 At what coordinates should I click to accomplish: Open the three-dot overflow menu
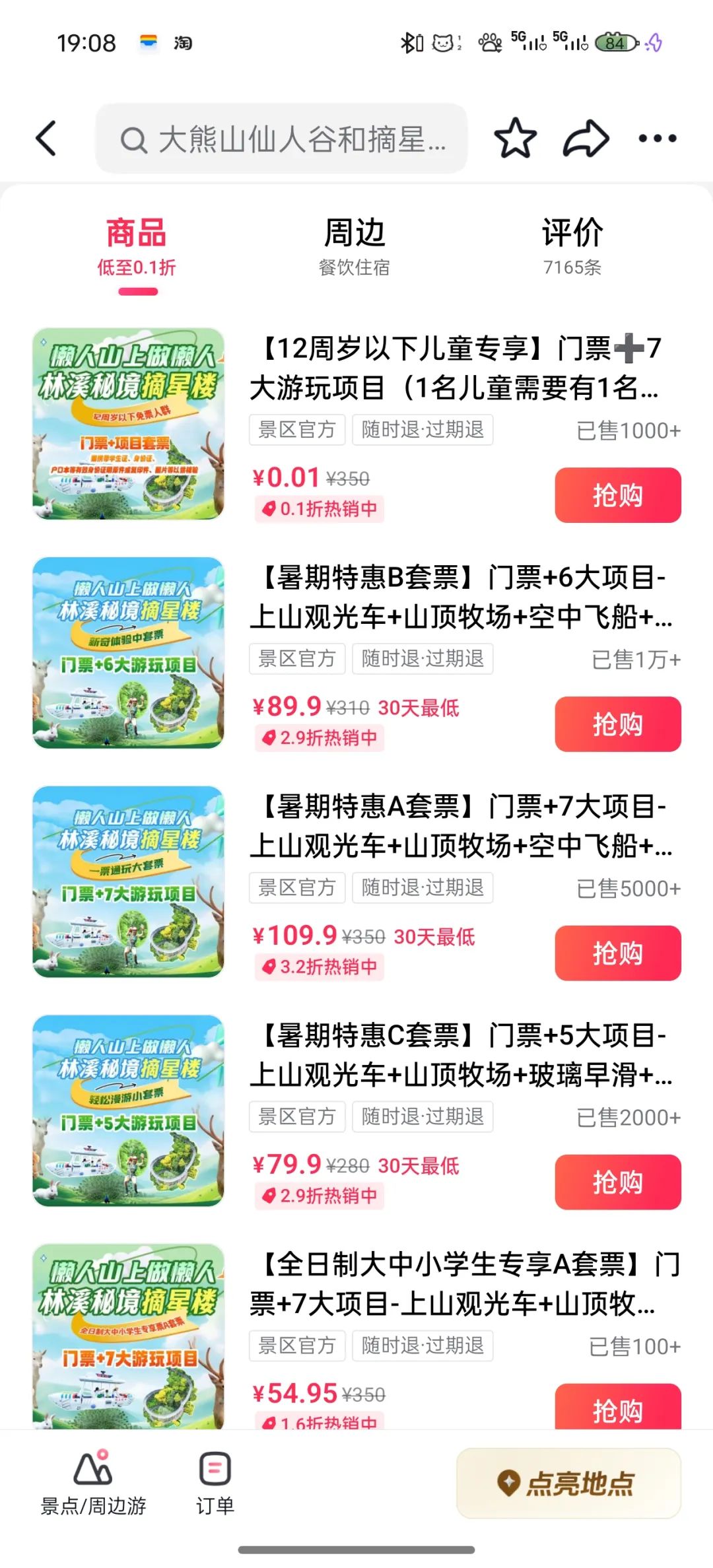pyautogui.click(x=658, y=139)
